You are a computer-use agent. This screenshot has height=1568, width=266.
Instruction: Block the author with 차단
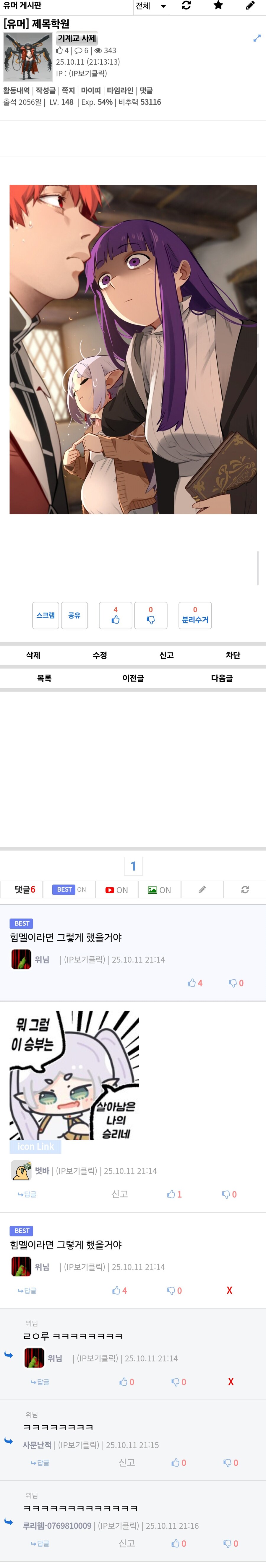point(233,655)
